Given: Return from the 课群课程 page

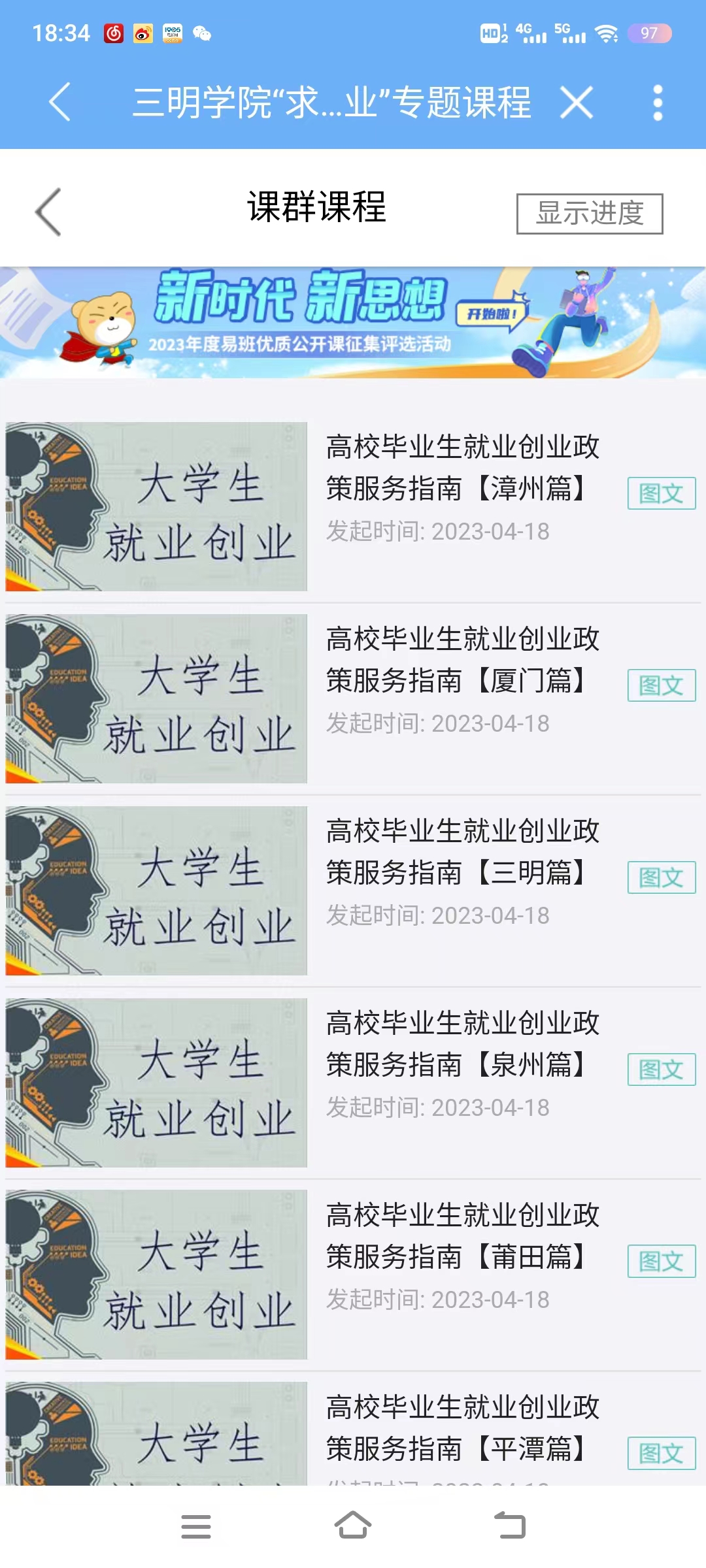Looking at the screenshot, I should (48, 212).
